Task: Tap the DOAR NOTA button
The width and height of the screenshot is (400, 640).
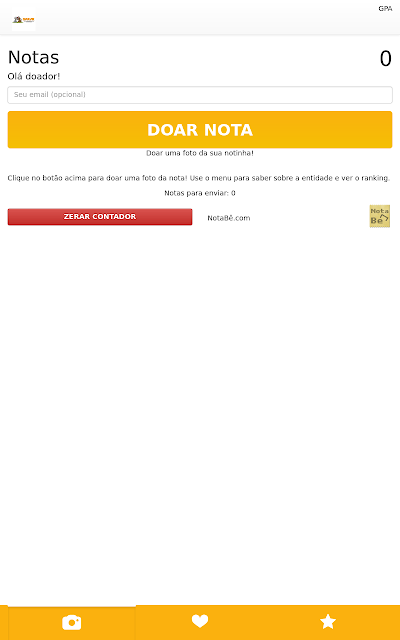Action: 200,130
